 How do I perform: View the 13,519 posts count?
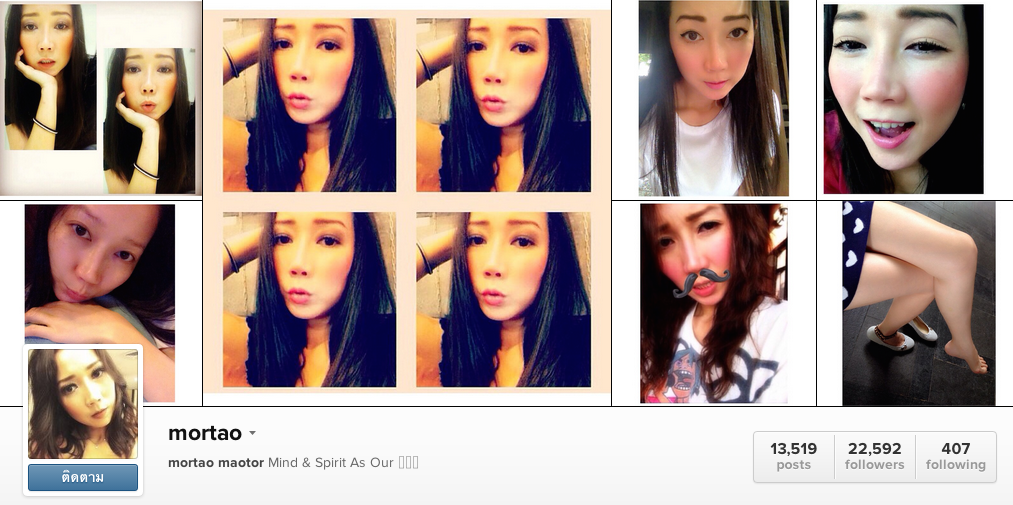(793, 457)
